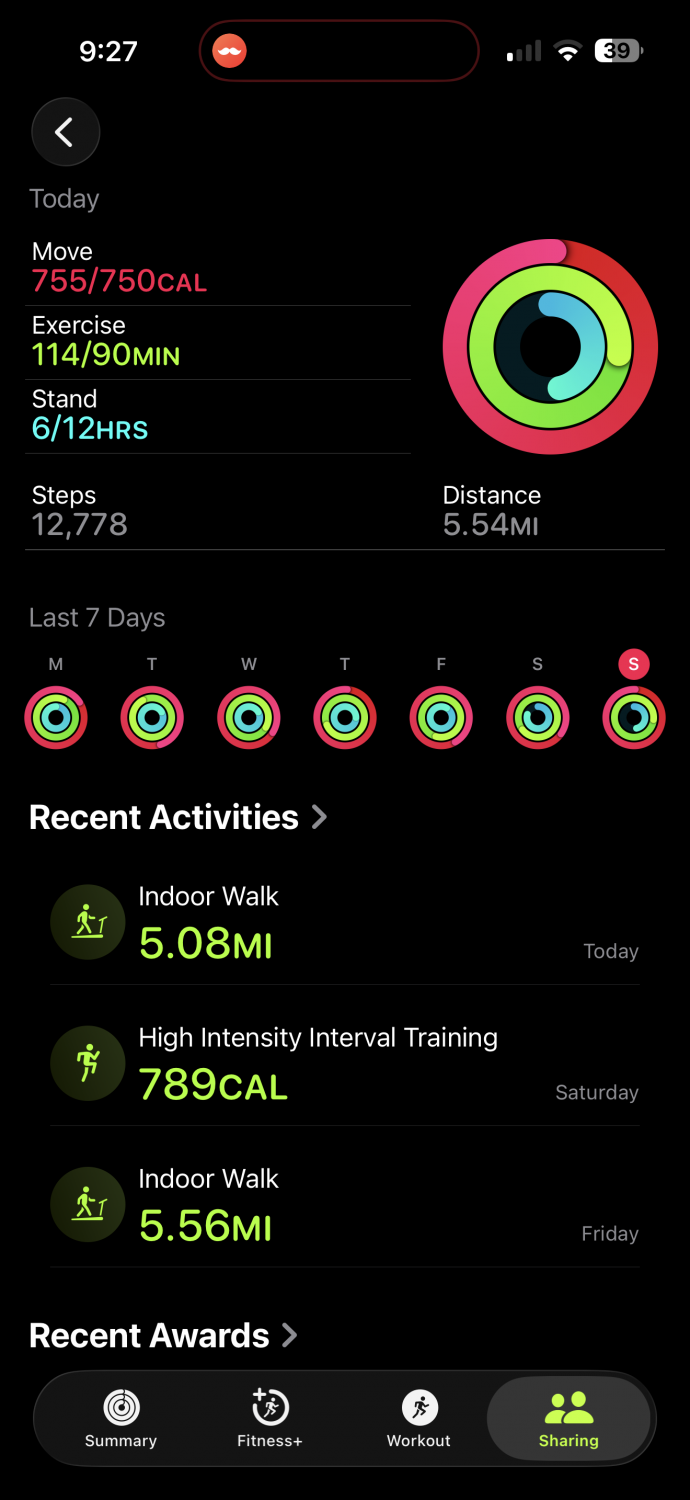Open the Fitness+ tab

tap(269, 1419)
